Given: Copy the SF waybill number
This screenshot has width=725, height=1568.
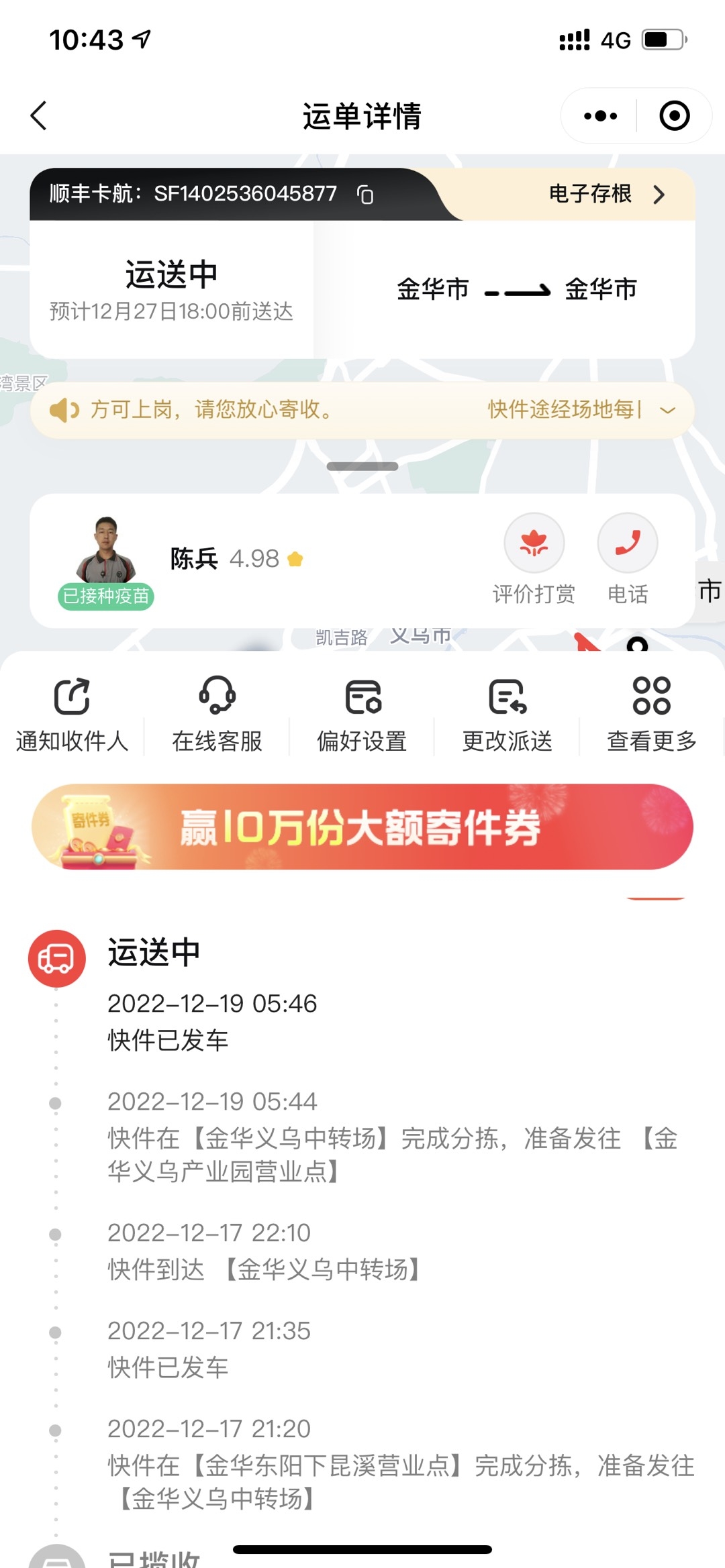Looking at the screenshot, I should (365, 195).
